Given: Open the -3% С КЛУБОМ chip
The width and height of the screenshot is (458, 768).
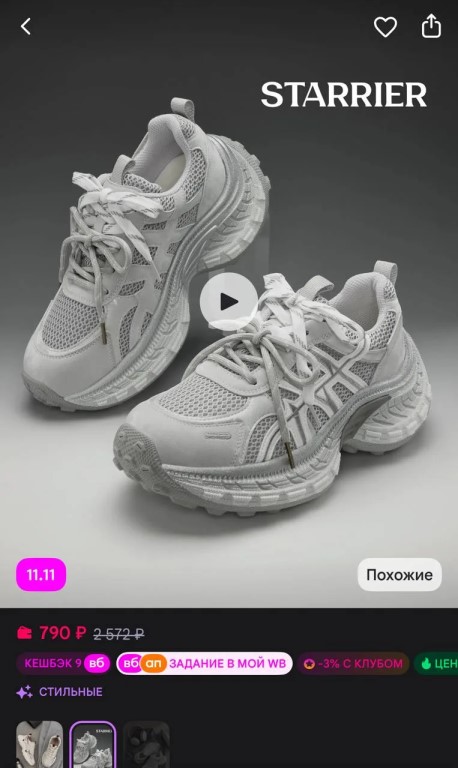Looking at the screenshot, I should [x=353, y=663].
